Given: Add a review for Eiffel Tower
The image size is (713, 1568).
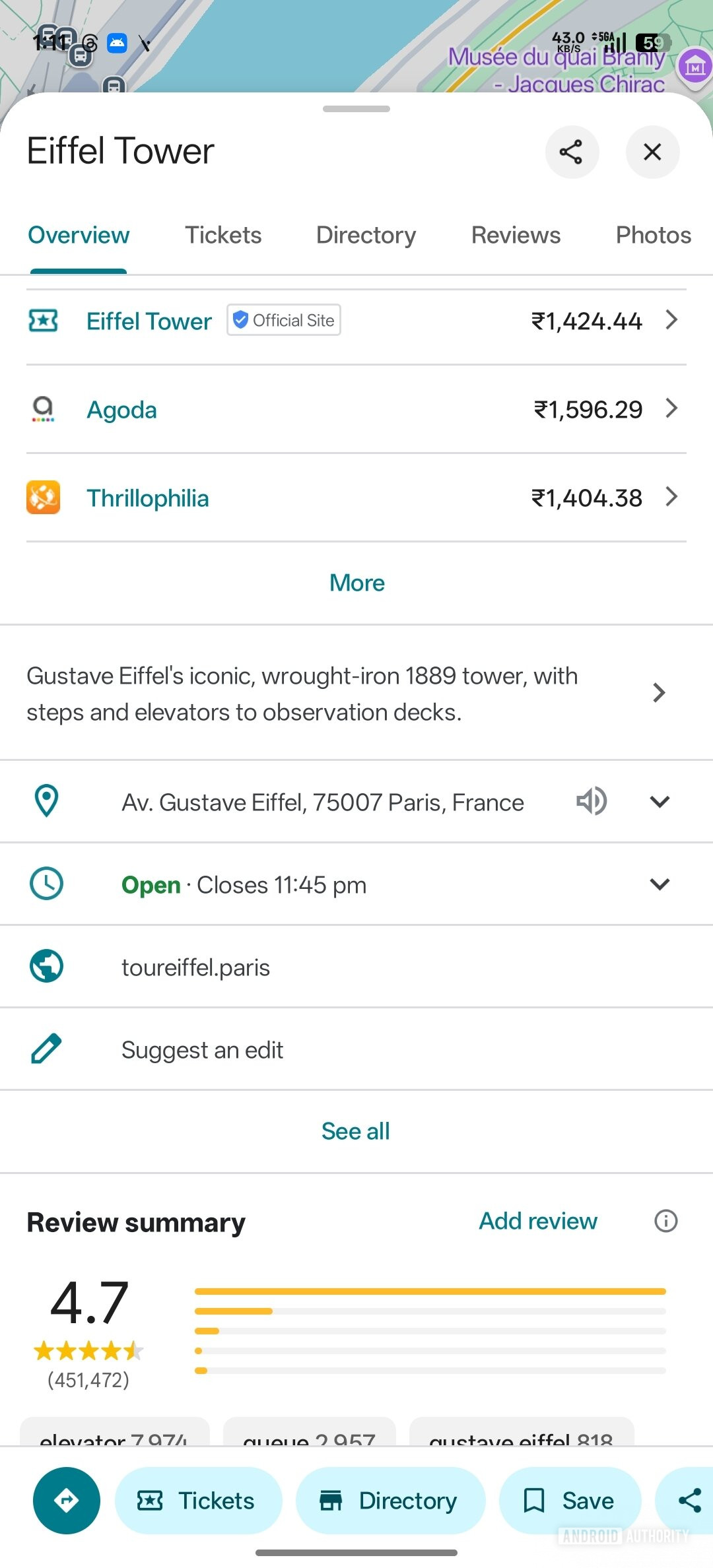Looking at the screenshot, I should 537,1221.
